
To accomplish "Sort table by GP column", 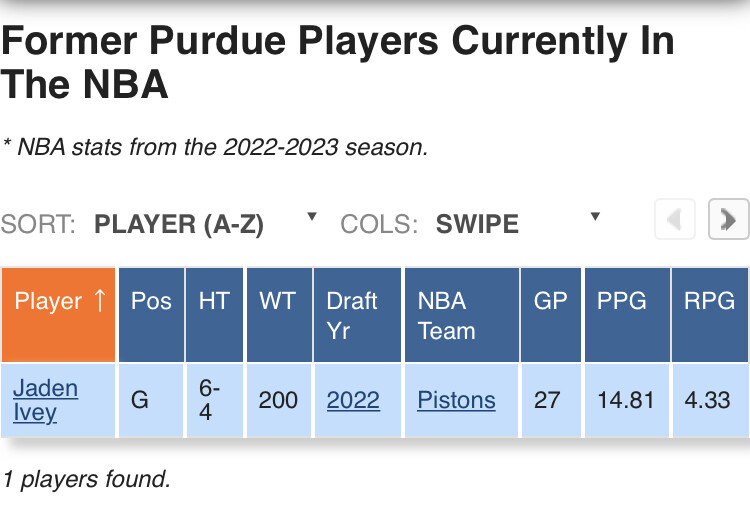I will pyautogui.click(x=550, y=301).
